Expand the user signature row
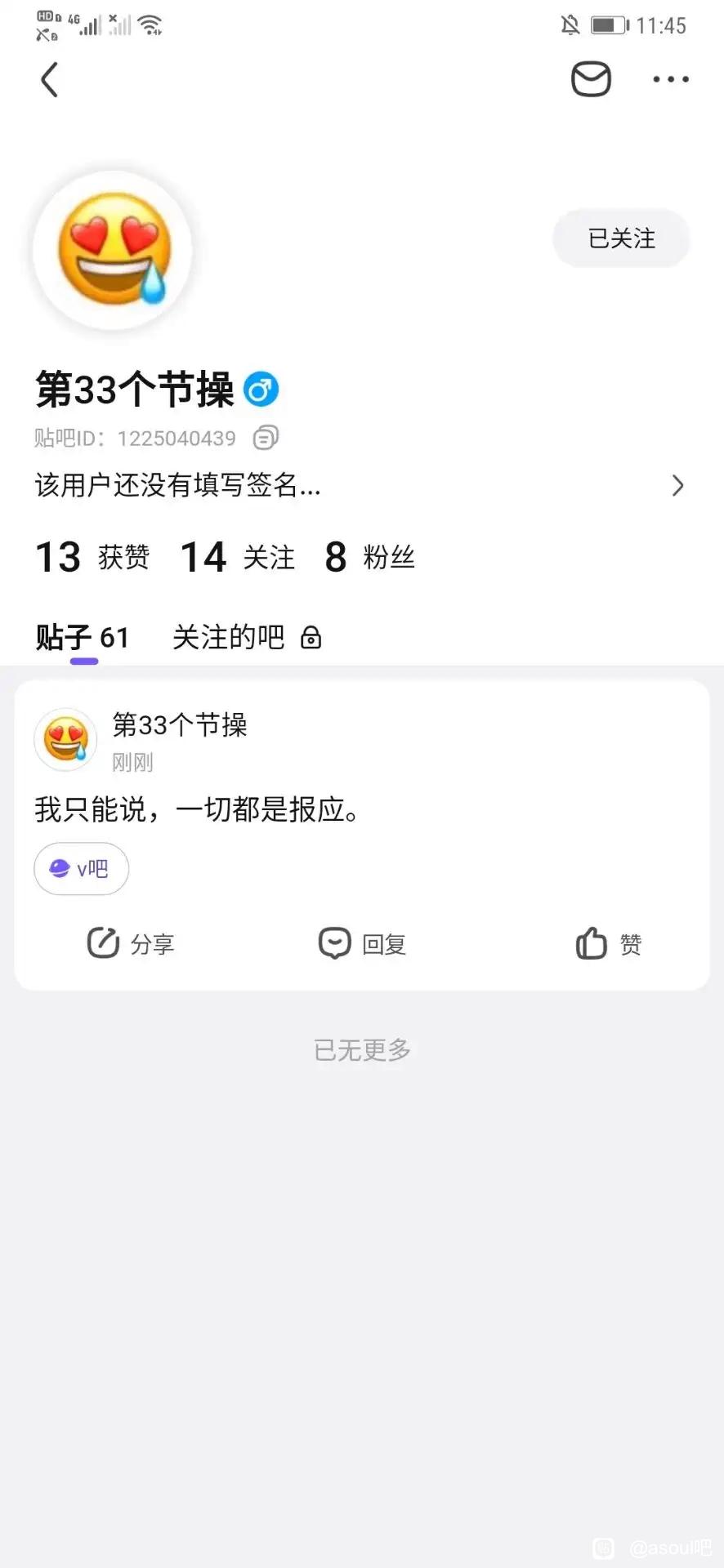The width and height of the screenshot is (724, 1568). pos(677,486)
